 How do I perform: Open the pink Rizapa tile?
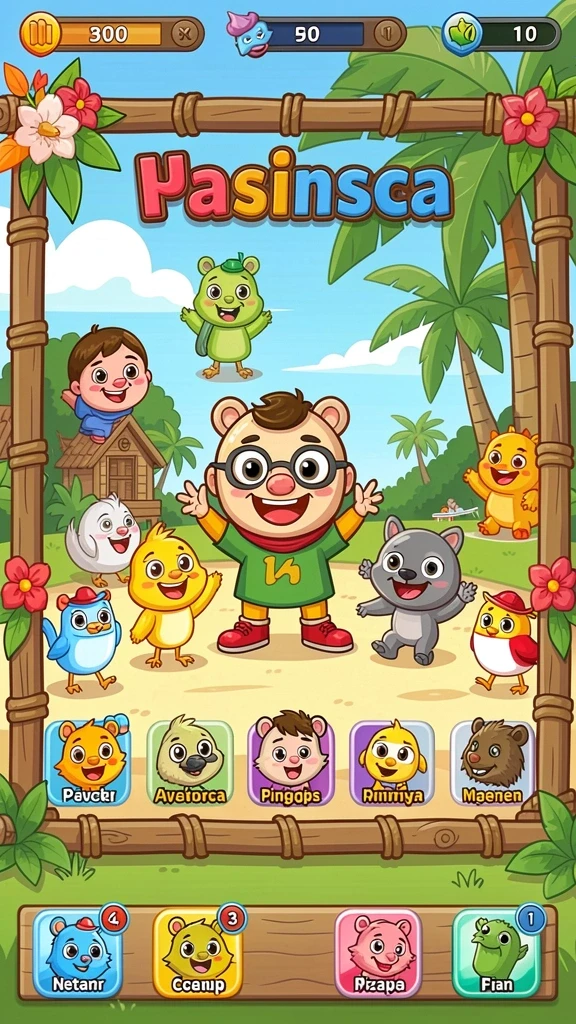[x=379, y=953]
